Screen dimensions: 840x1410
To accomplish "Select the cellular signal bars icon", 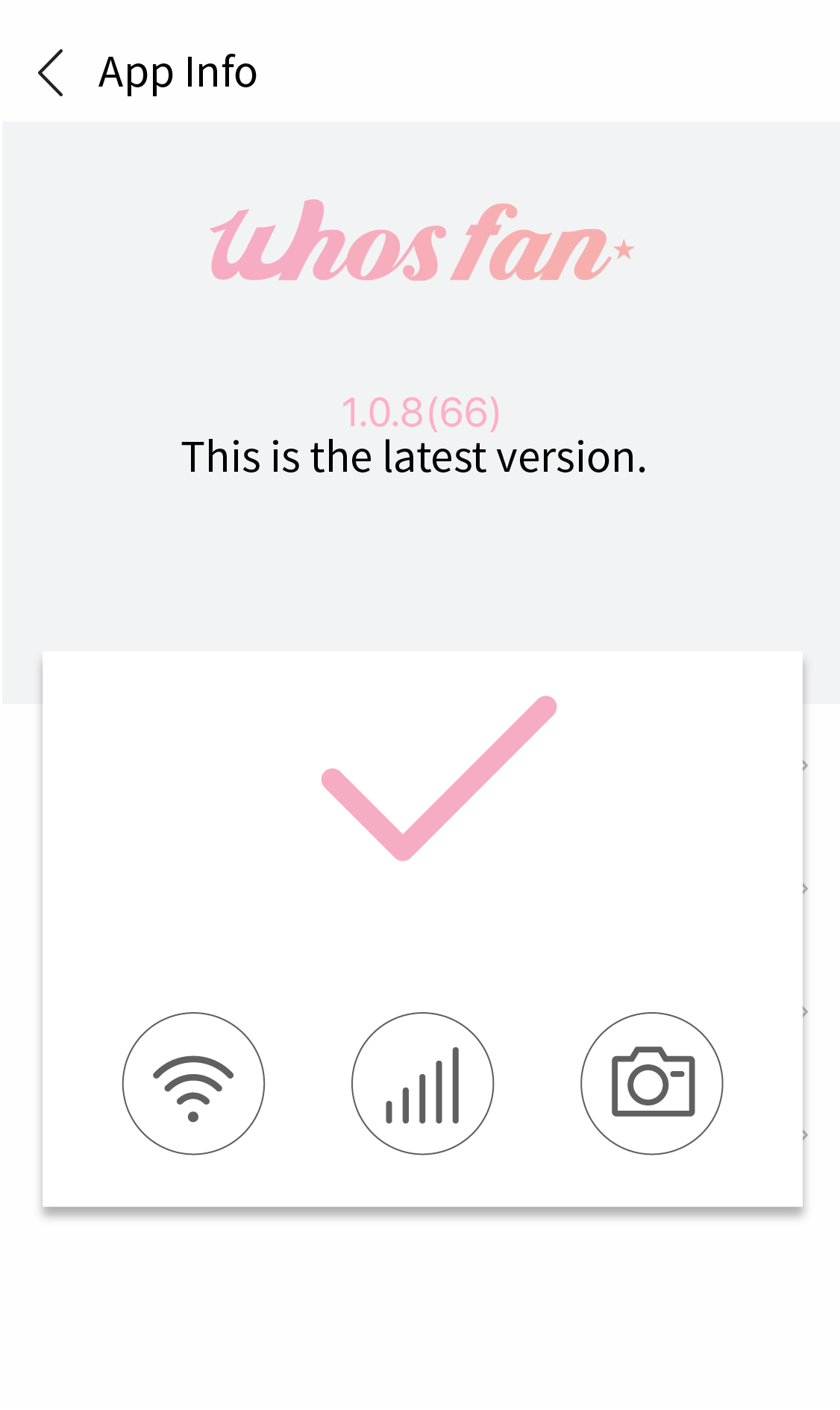I will pos(422,1082).
